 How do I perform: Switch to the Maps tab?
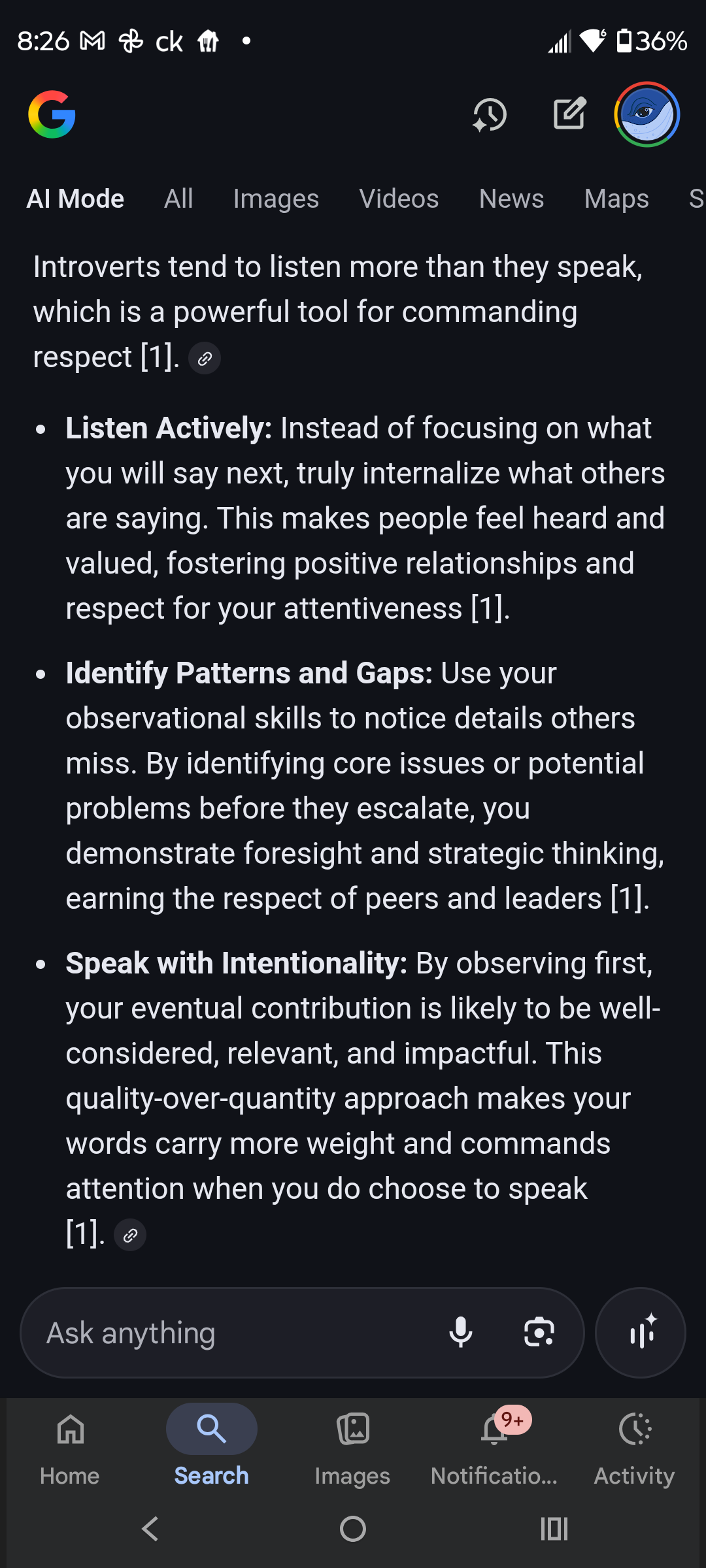pos(616,199)
